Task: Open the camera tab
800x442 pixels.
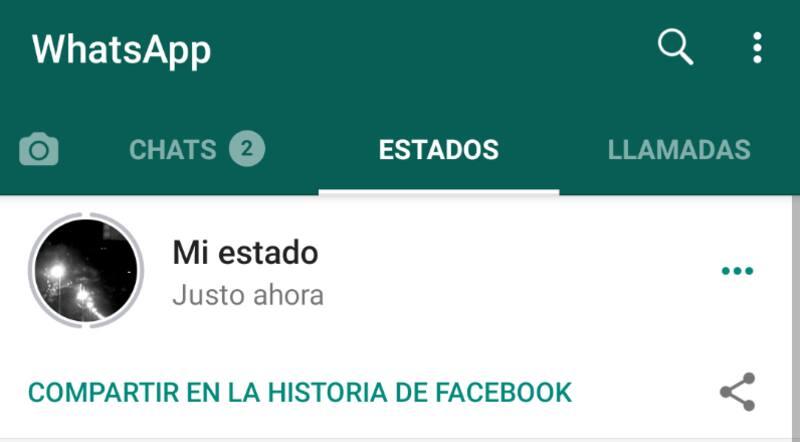Action: coord(39,151)
